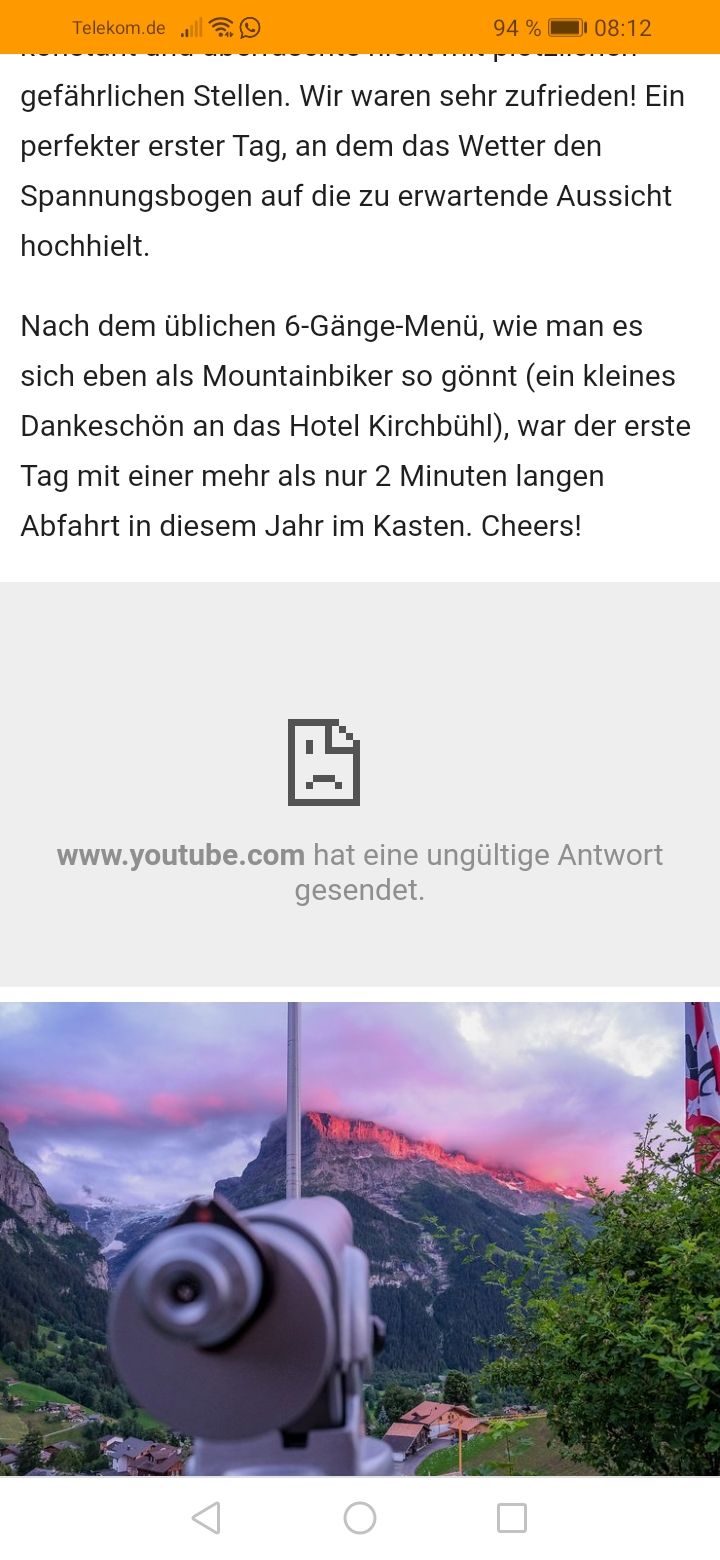Open the mountain sunset photo
This screenshot has height=1560, width=720.
tap(360, 1238)
